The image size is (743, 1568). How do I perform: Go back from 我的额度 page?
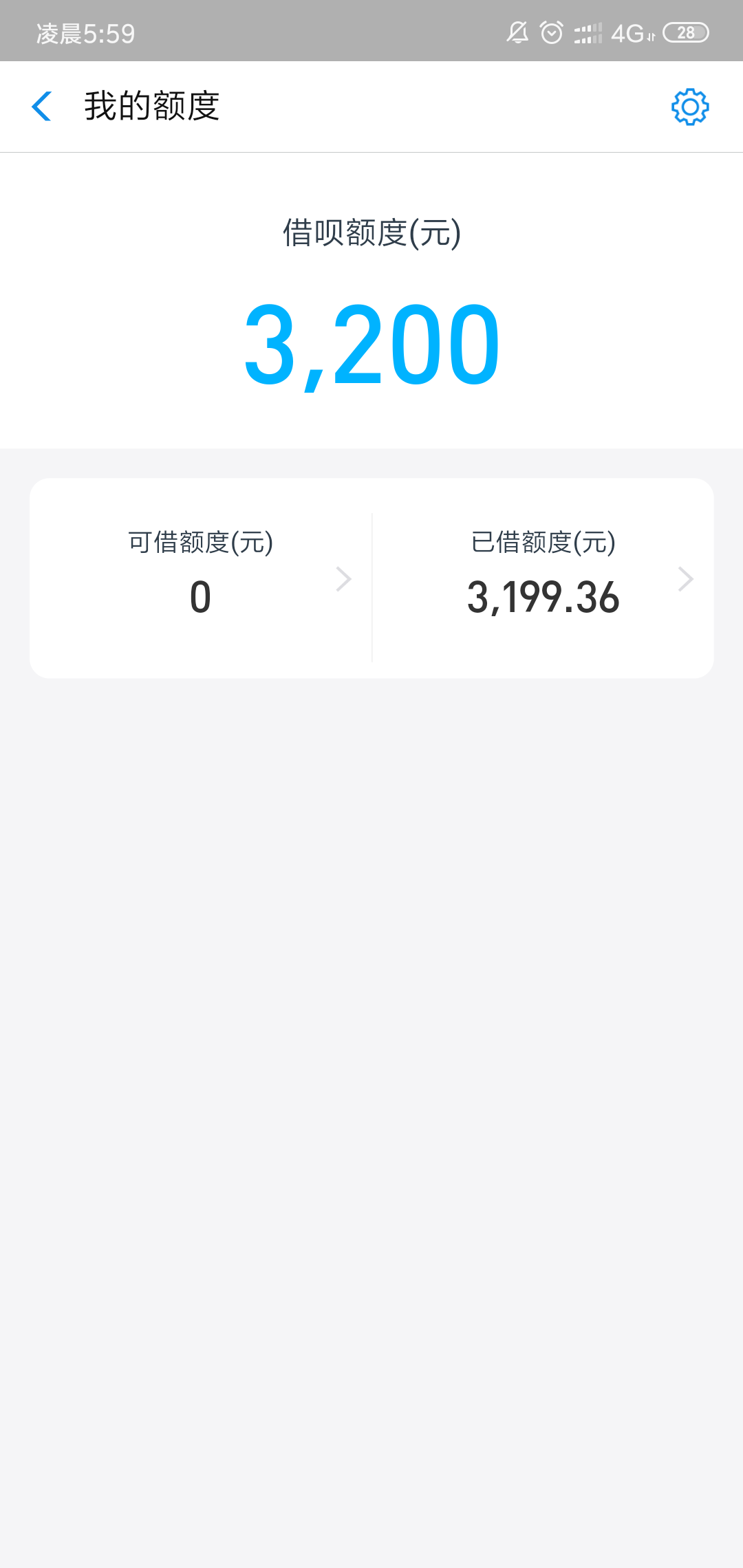click(x=42, y=107)
